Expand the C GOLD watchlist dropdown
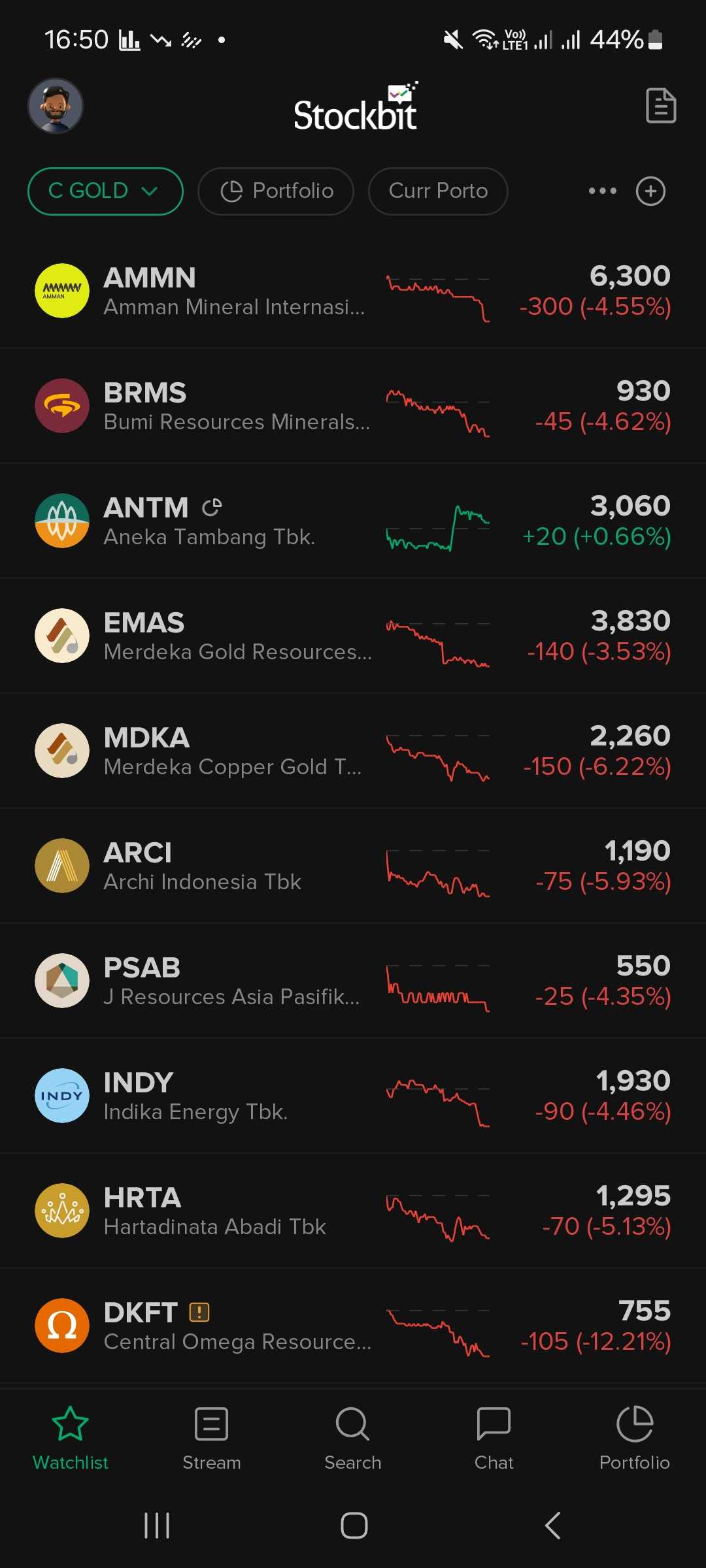The image size is (706, 1568). click(105, 191)
